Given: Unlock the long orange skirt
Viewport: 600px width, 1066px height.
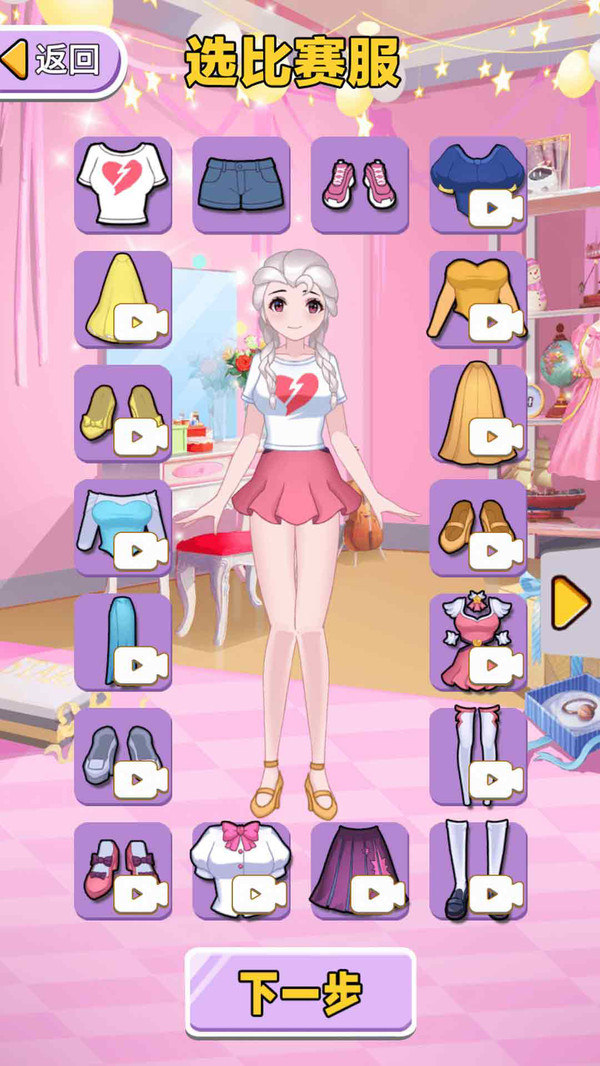Looking at the screenshot, I should [478, 413].
